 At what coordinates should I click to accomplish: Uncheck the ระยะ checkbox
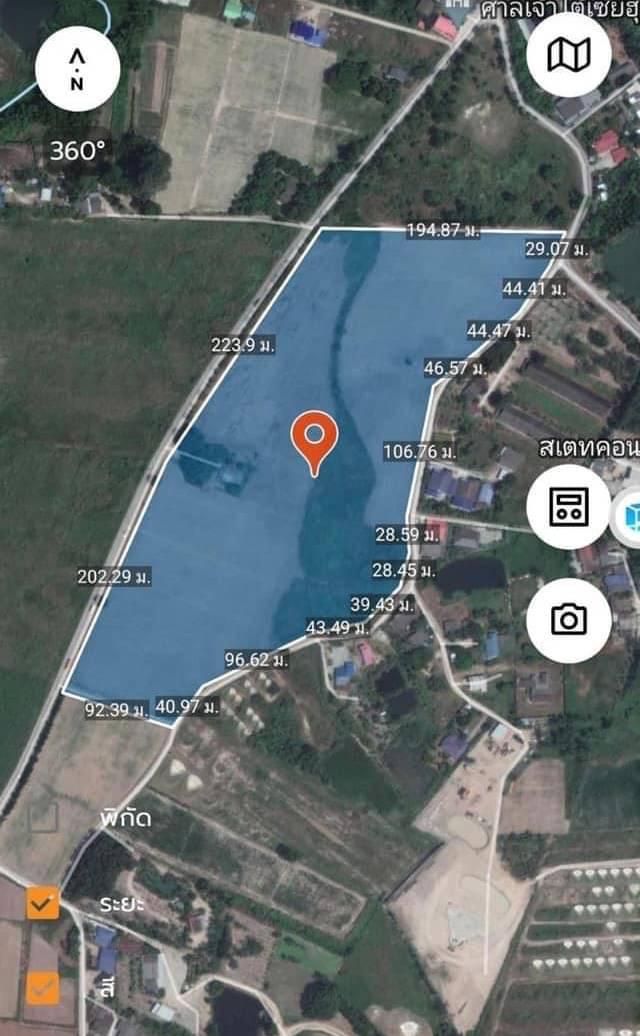click(x=43, y=903)
